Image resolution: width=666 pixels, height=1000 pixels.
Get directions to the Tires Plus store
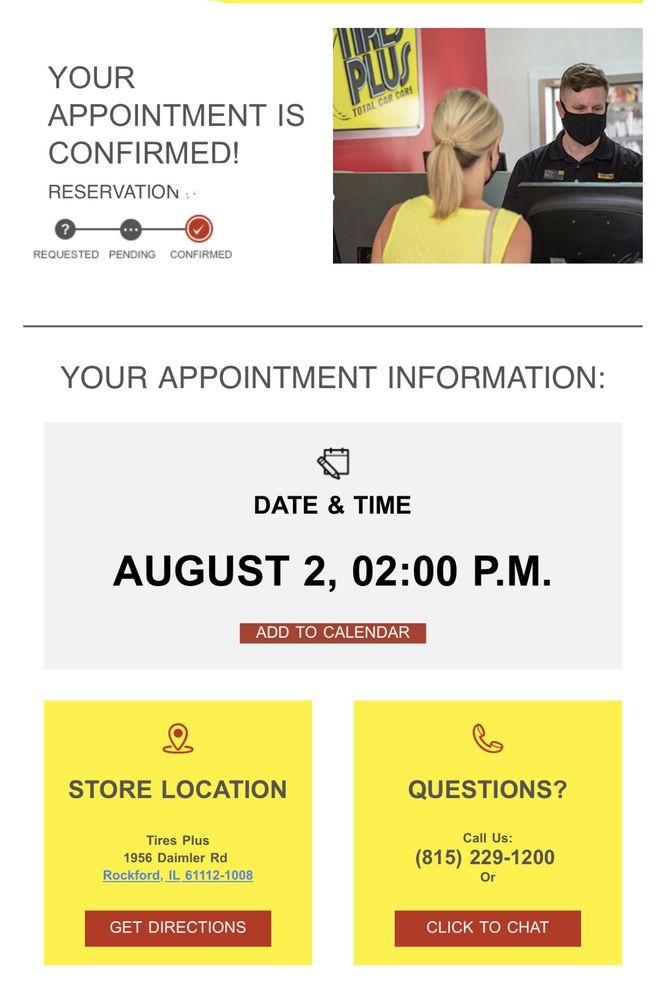(178, 927)
